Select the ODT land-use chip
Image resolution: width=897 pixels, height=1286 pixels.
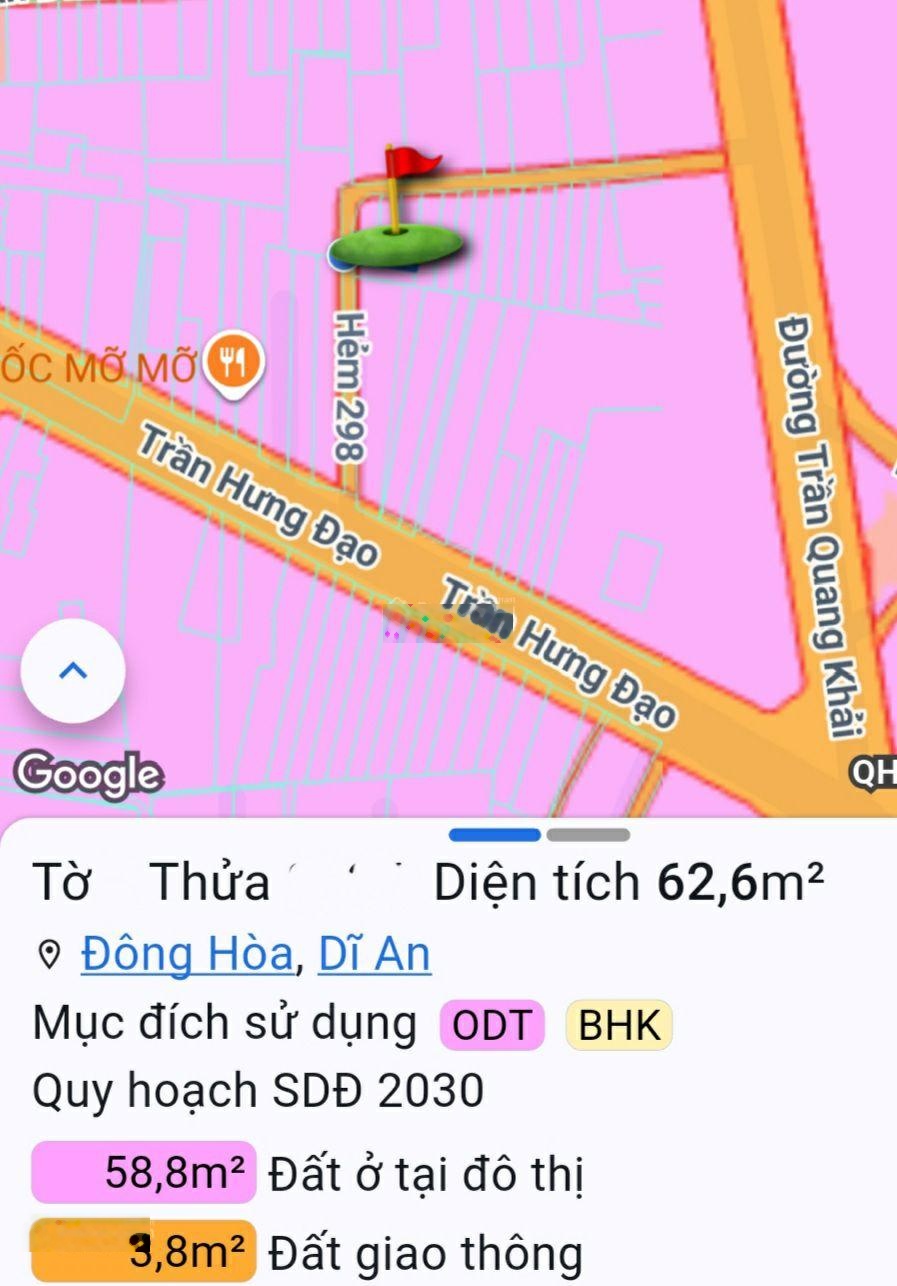[x=492, y=1025]
